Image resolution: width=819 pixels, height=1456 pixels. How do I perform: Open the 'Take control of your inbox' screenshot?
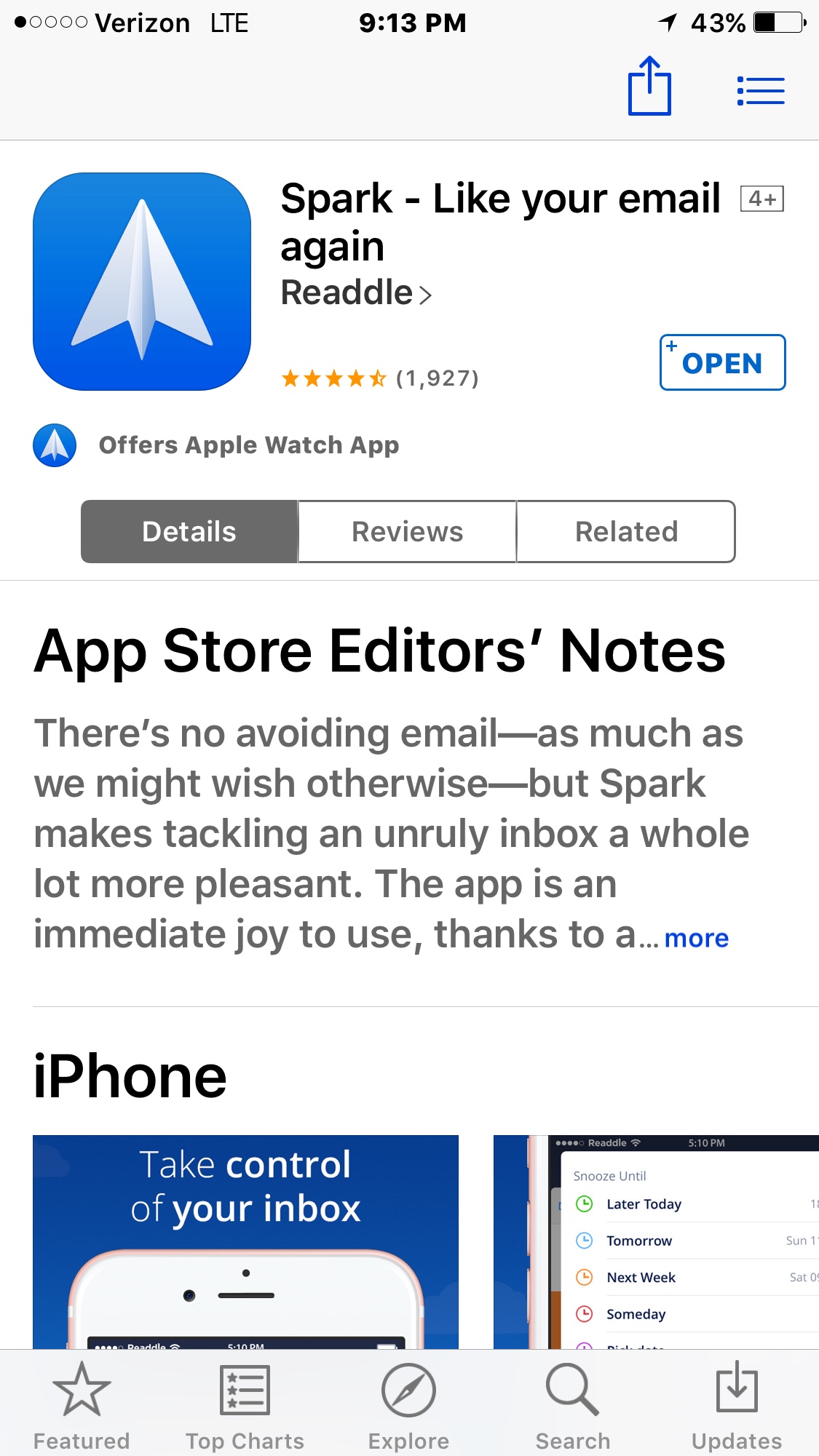245,1241
